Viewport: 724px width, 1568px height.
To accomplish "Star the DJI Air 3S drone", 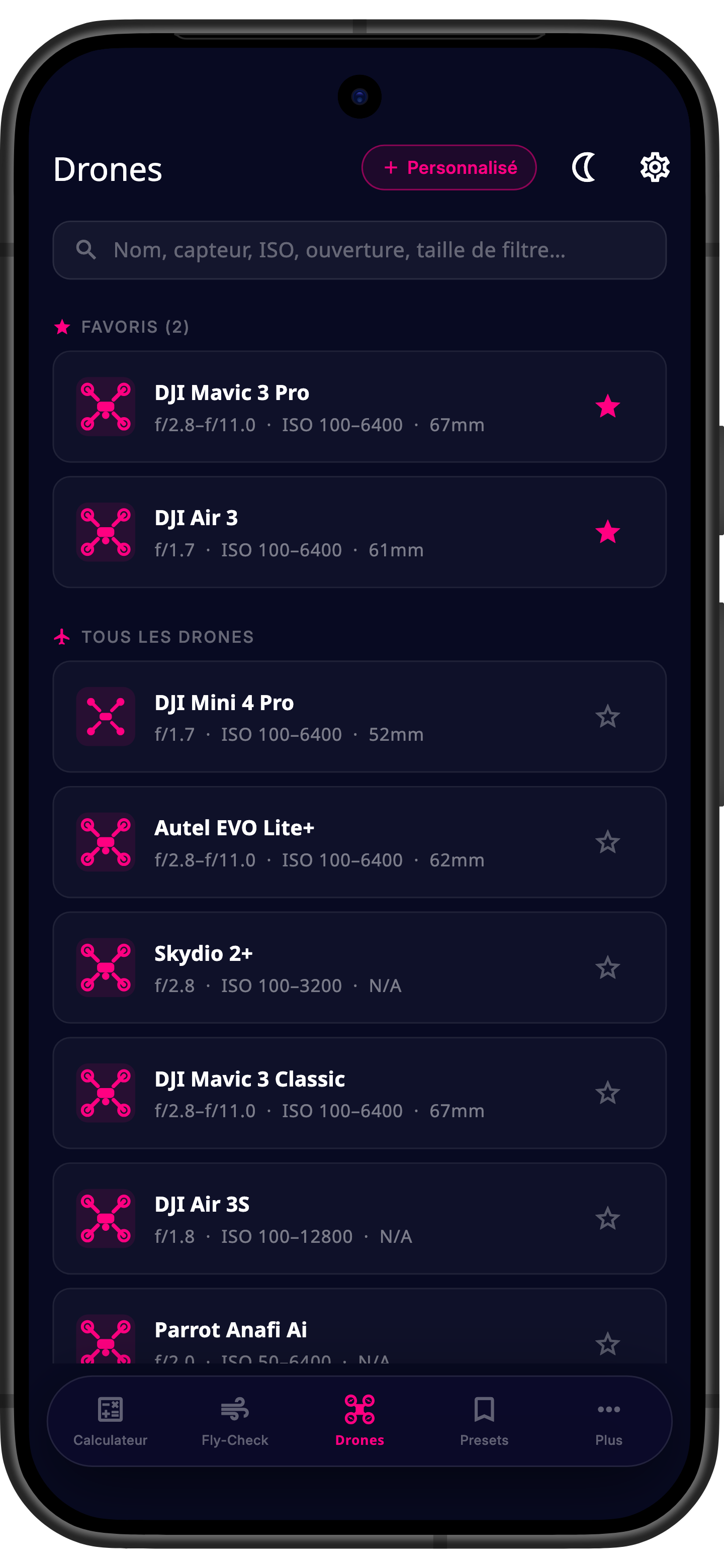I will coord(607,1219).
